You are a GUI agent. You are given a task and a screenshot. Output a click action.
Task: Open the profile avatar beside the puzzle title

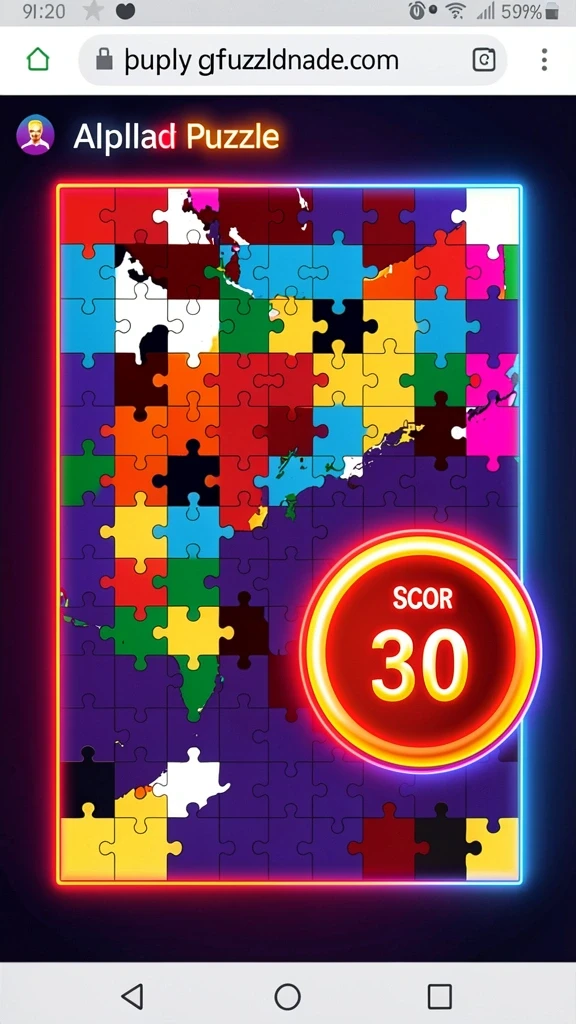(x=35, y=135)
